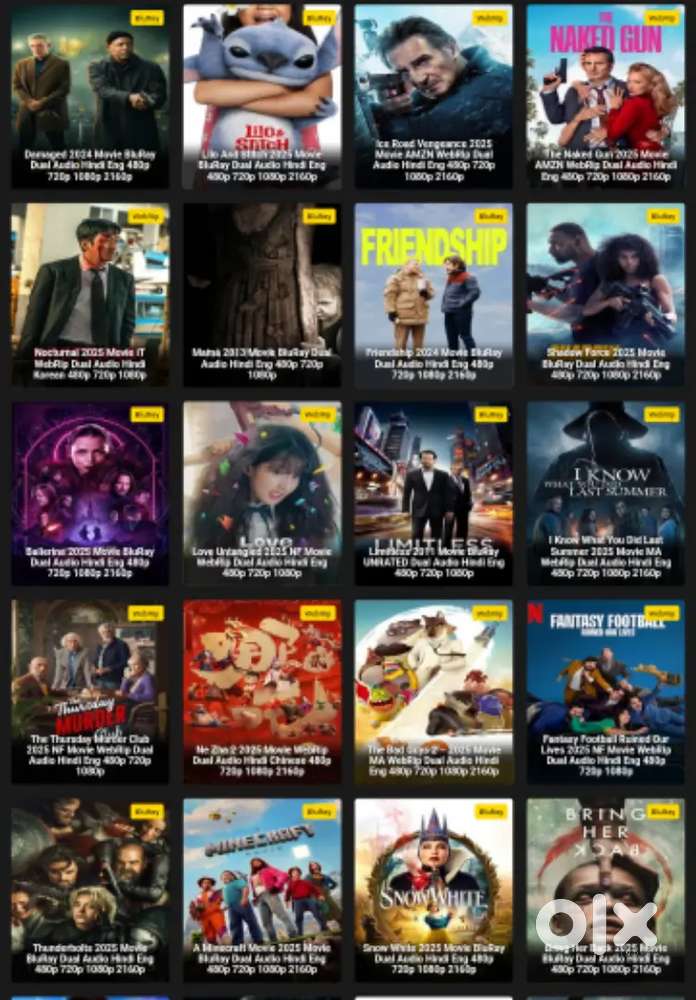The height and width of the screenshot is (1000, 696).
Task: Open Lilo And Stitch 2025 movie card
Action: [262, 96]
